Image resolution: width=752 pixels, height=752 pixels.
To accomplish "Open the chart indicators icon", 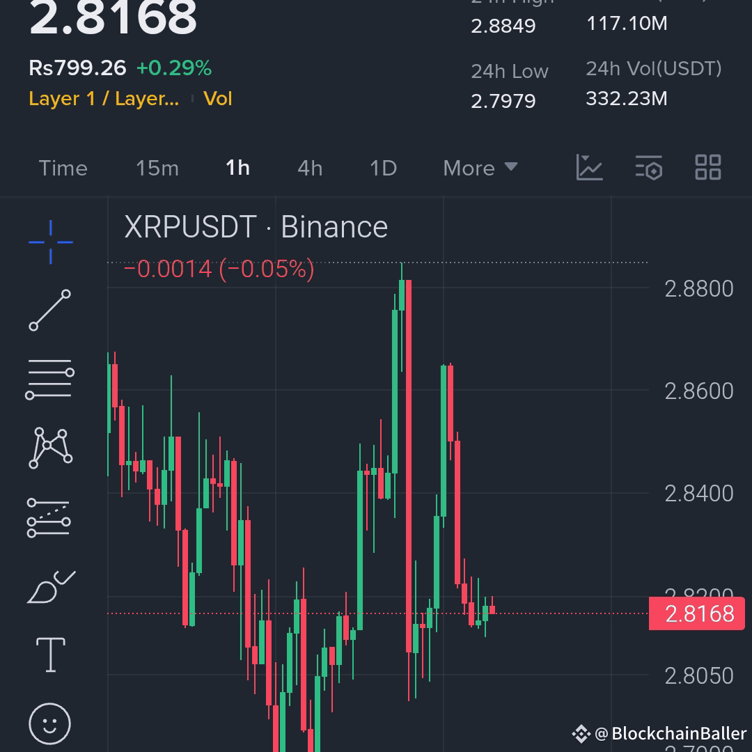I will 590,168.
